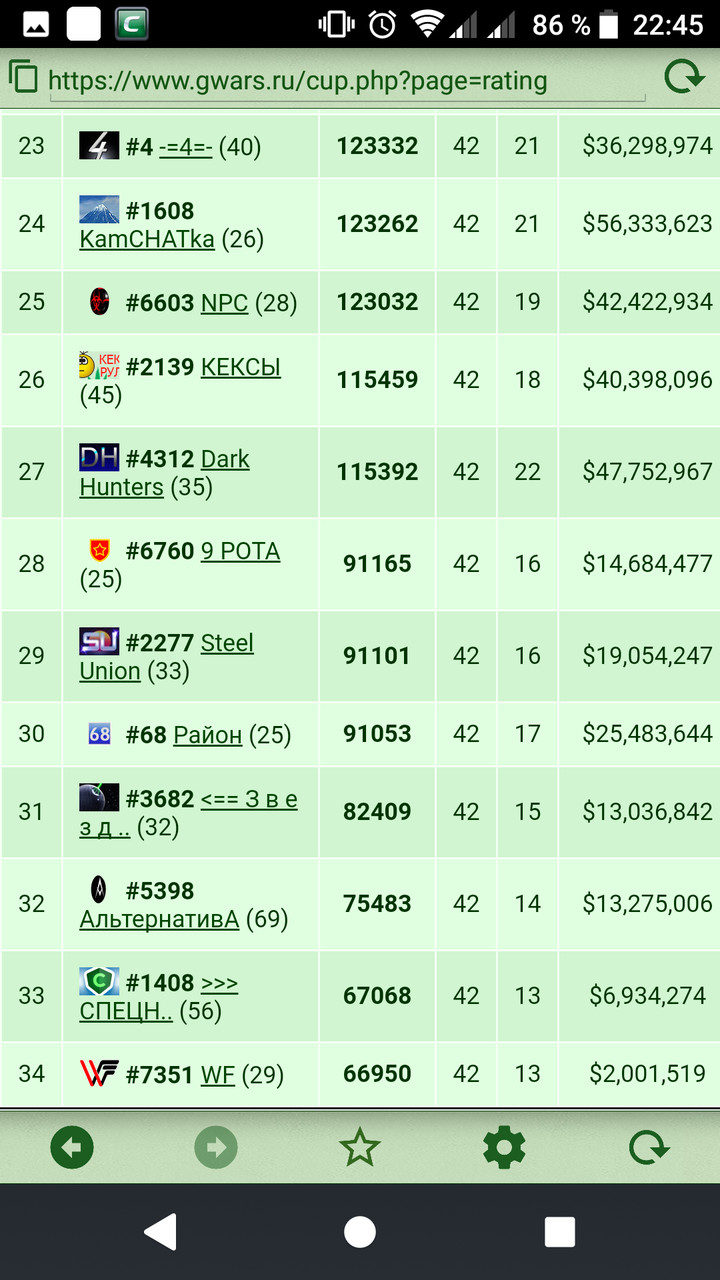Open the Steel Union syndicate link
This screenshot has width=720, height=1280.
(167, 657)
